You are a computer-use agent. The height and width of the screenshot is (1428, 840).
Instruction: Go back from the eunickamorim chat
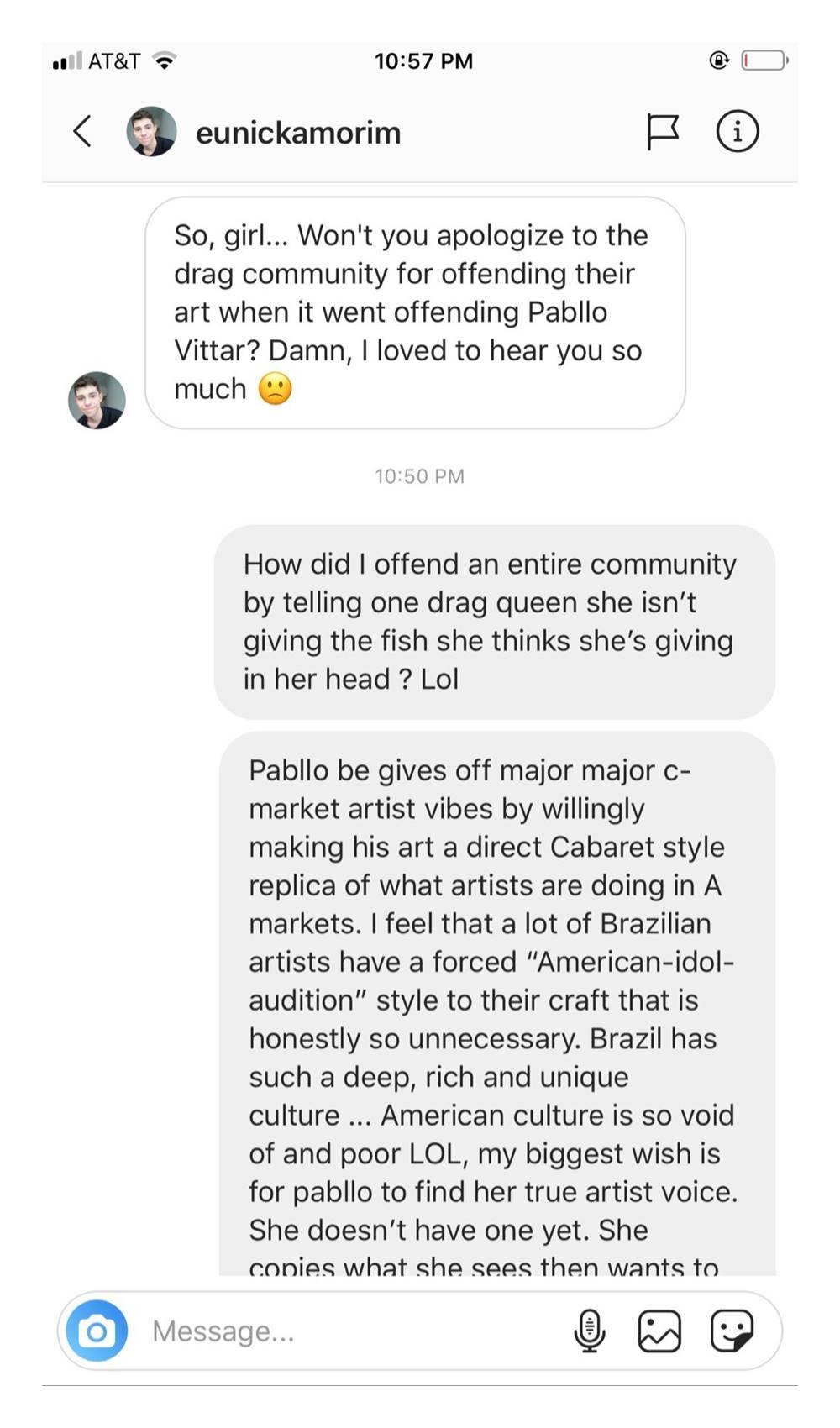click(x=82, y=131)
